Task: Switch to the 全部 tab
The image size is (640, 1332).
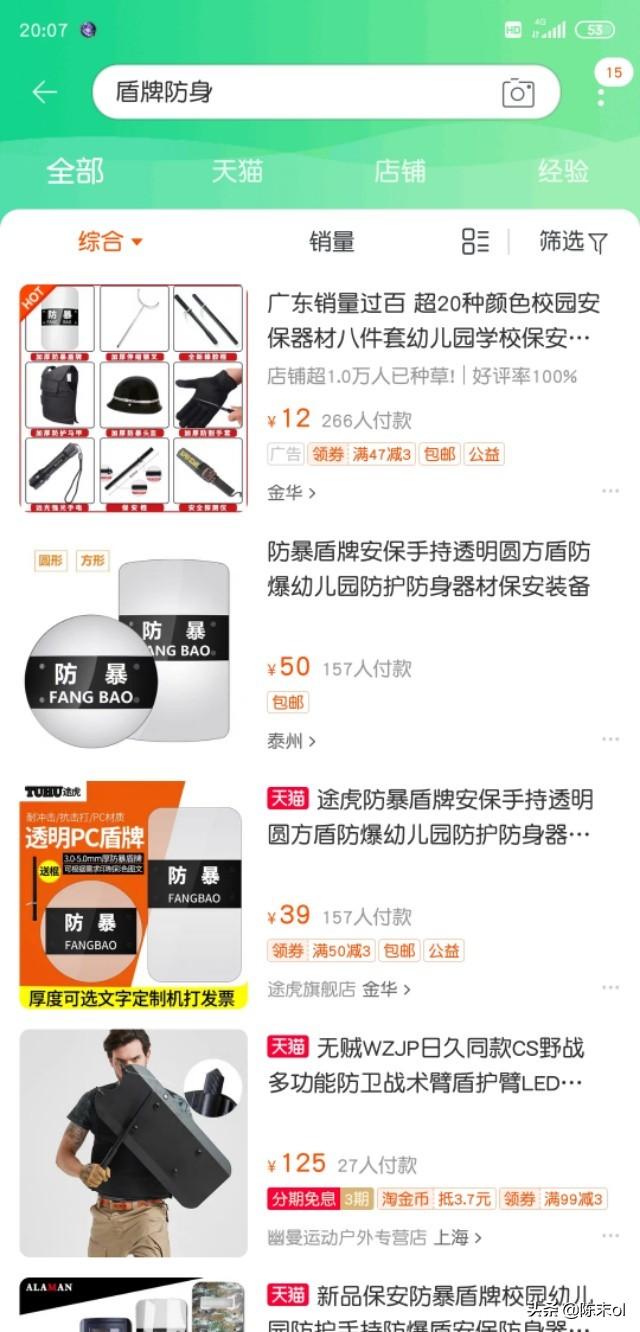Action: click(75, 171)
